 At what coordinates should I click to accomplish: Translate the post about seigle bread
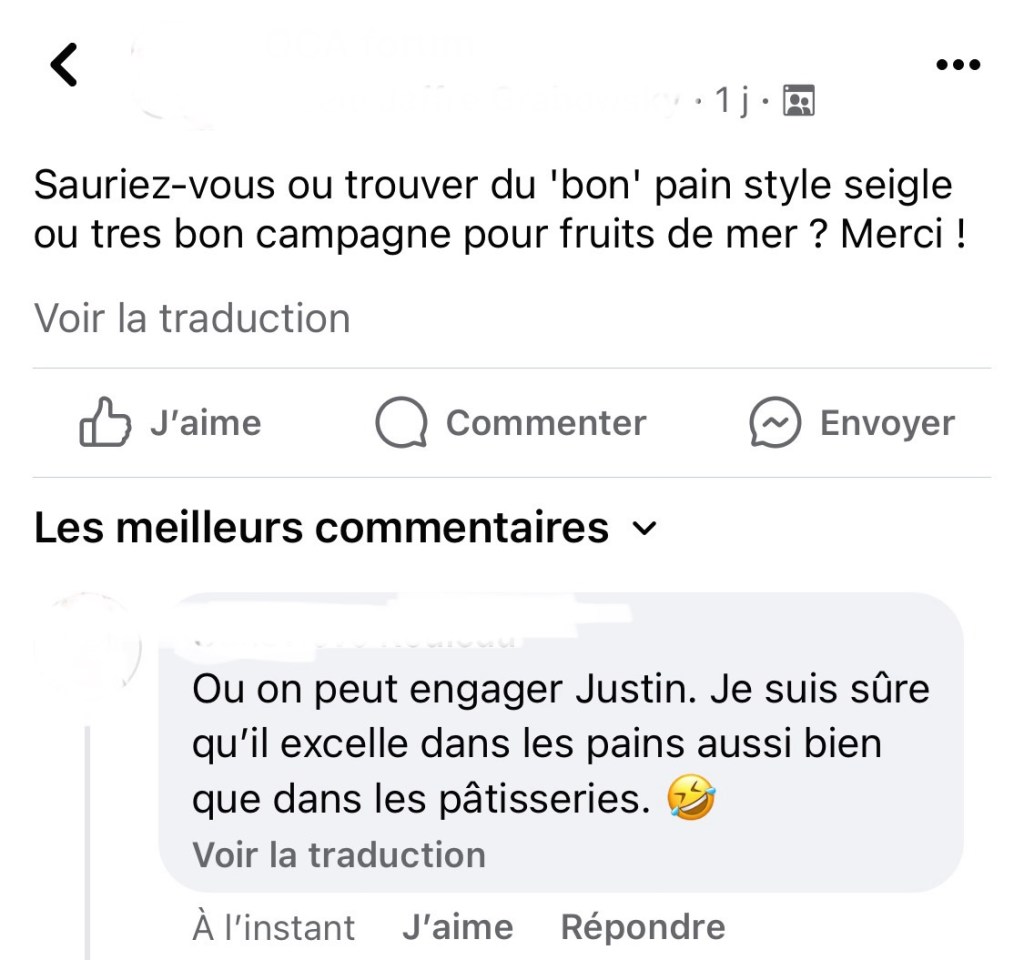coord(192,319)
